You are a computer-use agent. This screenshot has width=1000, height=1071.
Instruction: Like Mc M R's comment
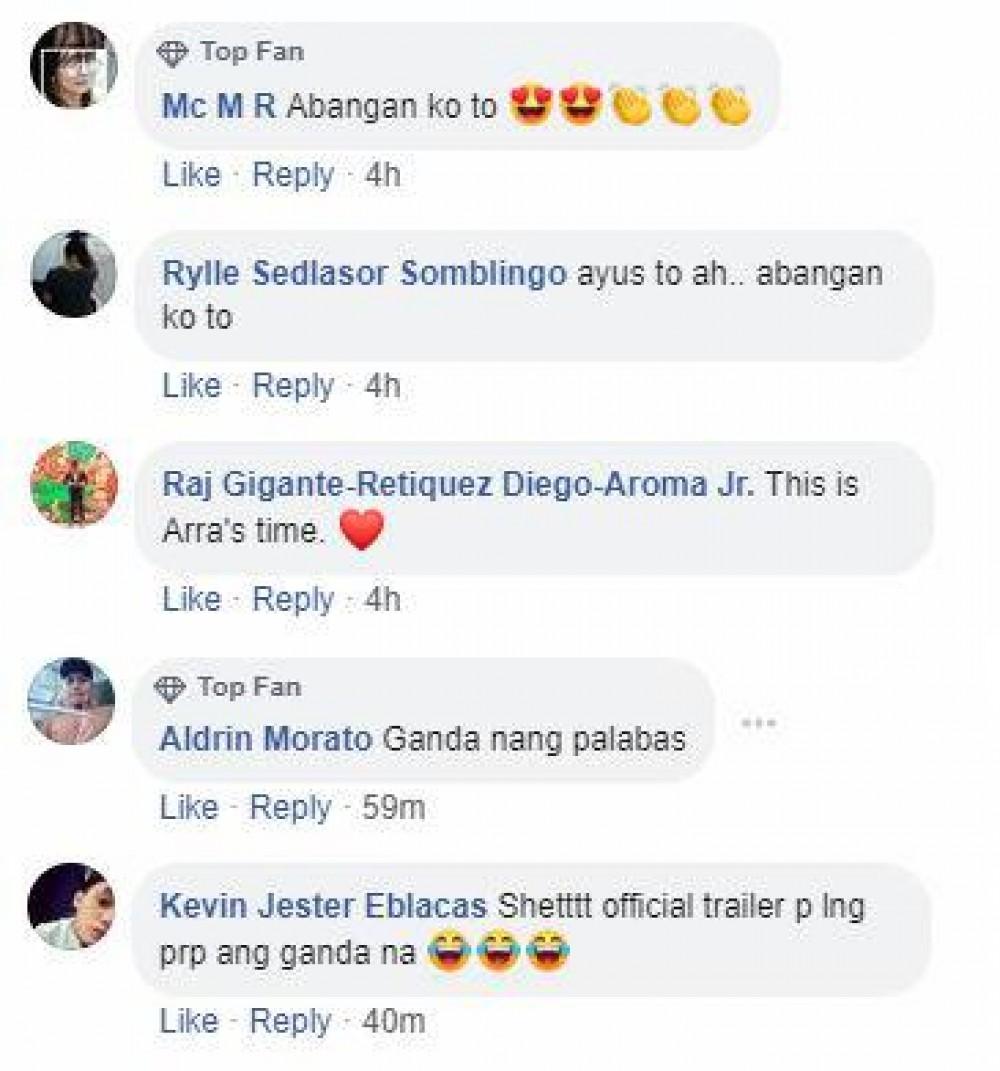pos(191,175)
